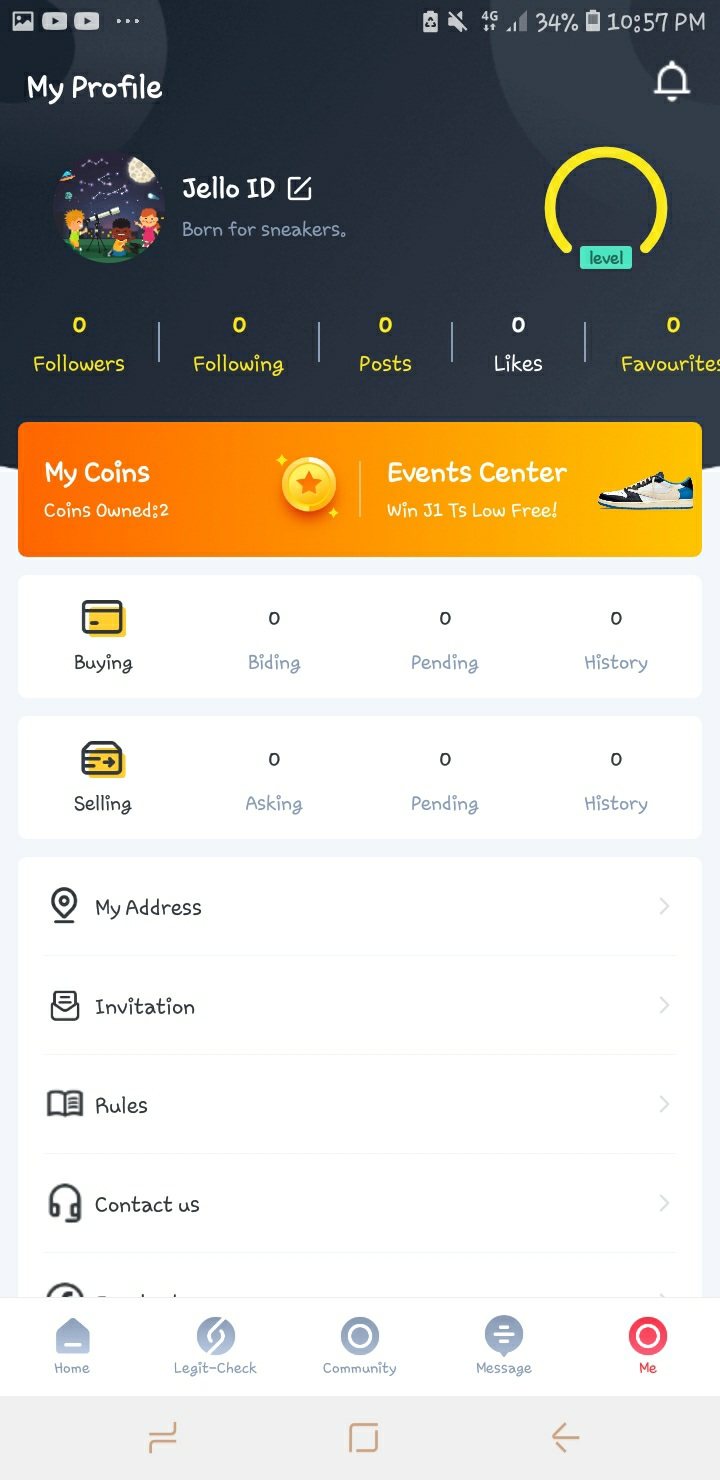Open the Events Center banner
Viewport: 720px width, 1480px height.
(530, 489)
